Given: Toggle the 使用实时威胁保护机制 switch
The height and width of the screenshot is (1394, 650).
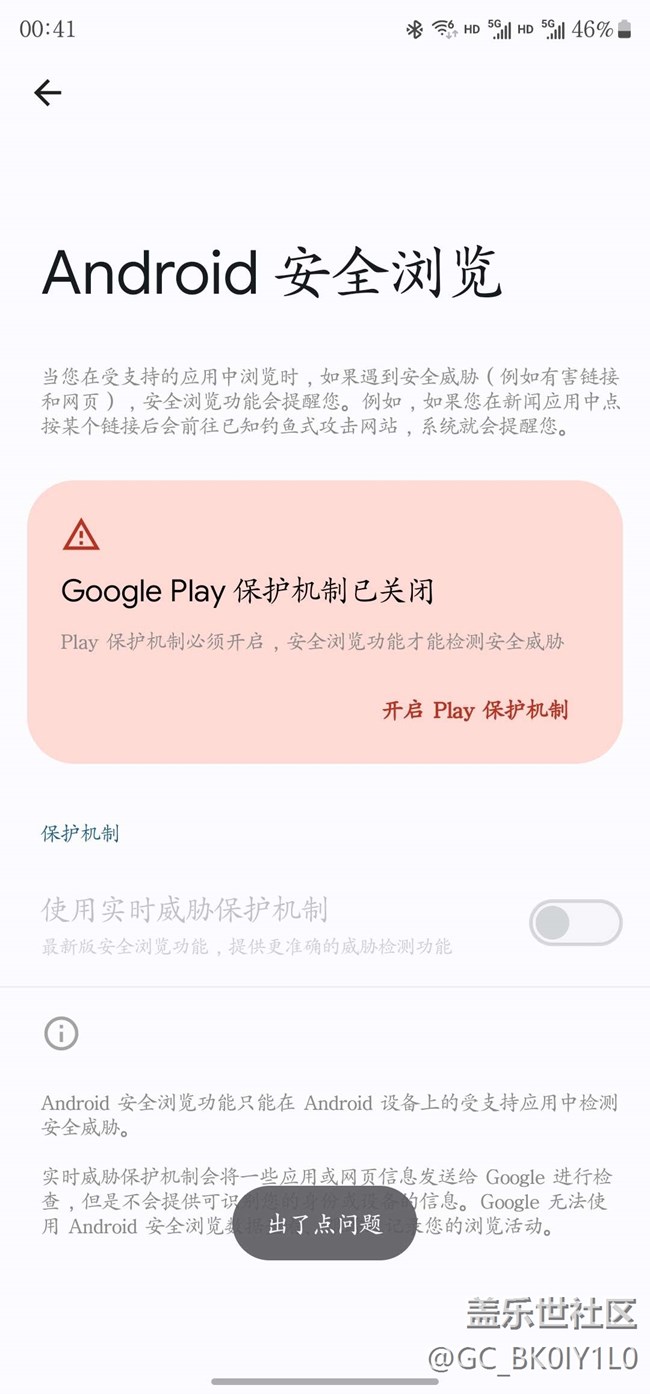Looking at the screenshot, I should tap(575, 922).
